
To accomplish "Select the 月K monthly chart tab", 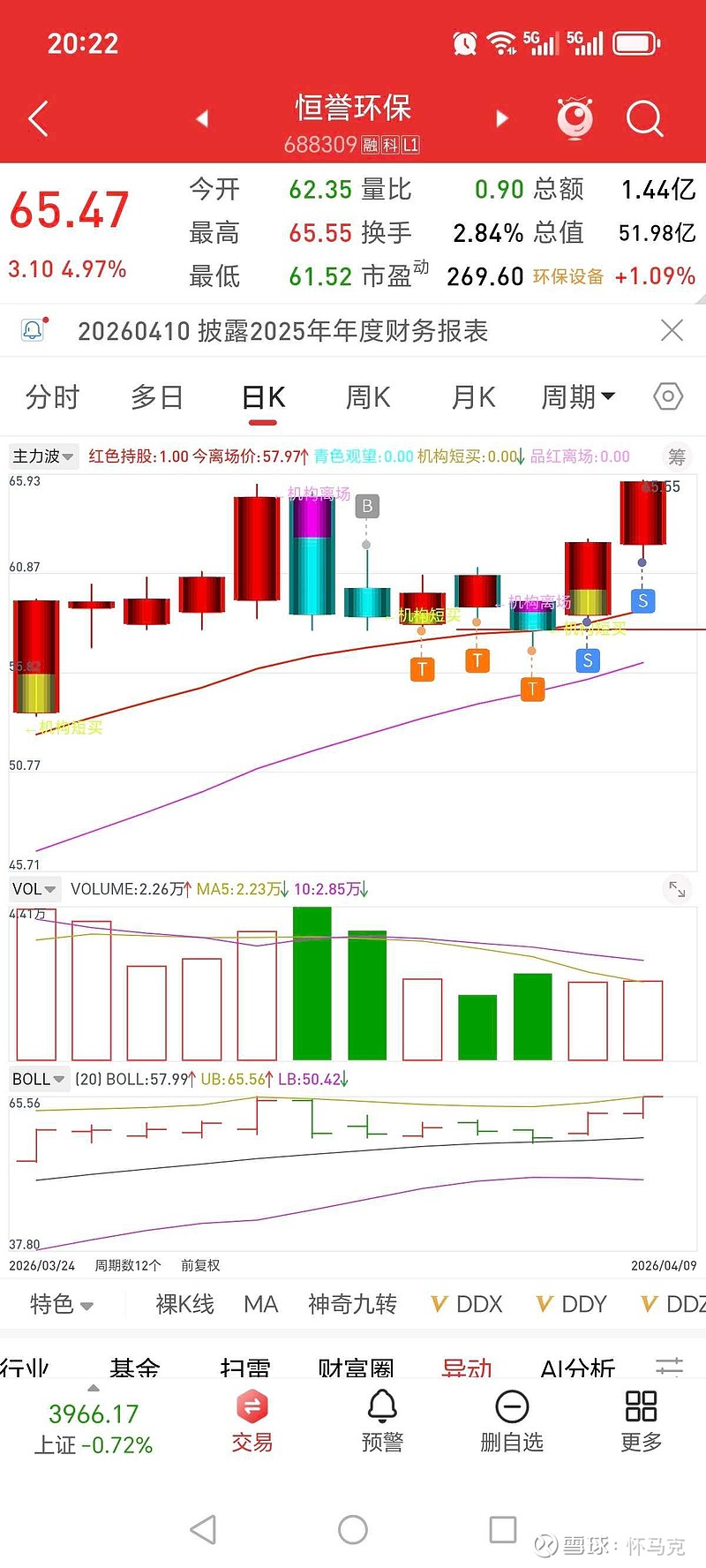I will click(474, 397).
